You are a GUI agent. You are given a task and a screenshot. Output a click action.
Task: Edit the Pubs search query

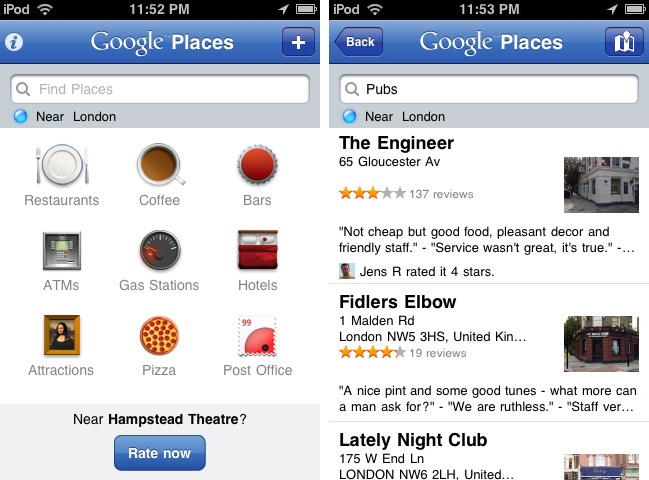pos(490,89)
